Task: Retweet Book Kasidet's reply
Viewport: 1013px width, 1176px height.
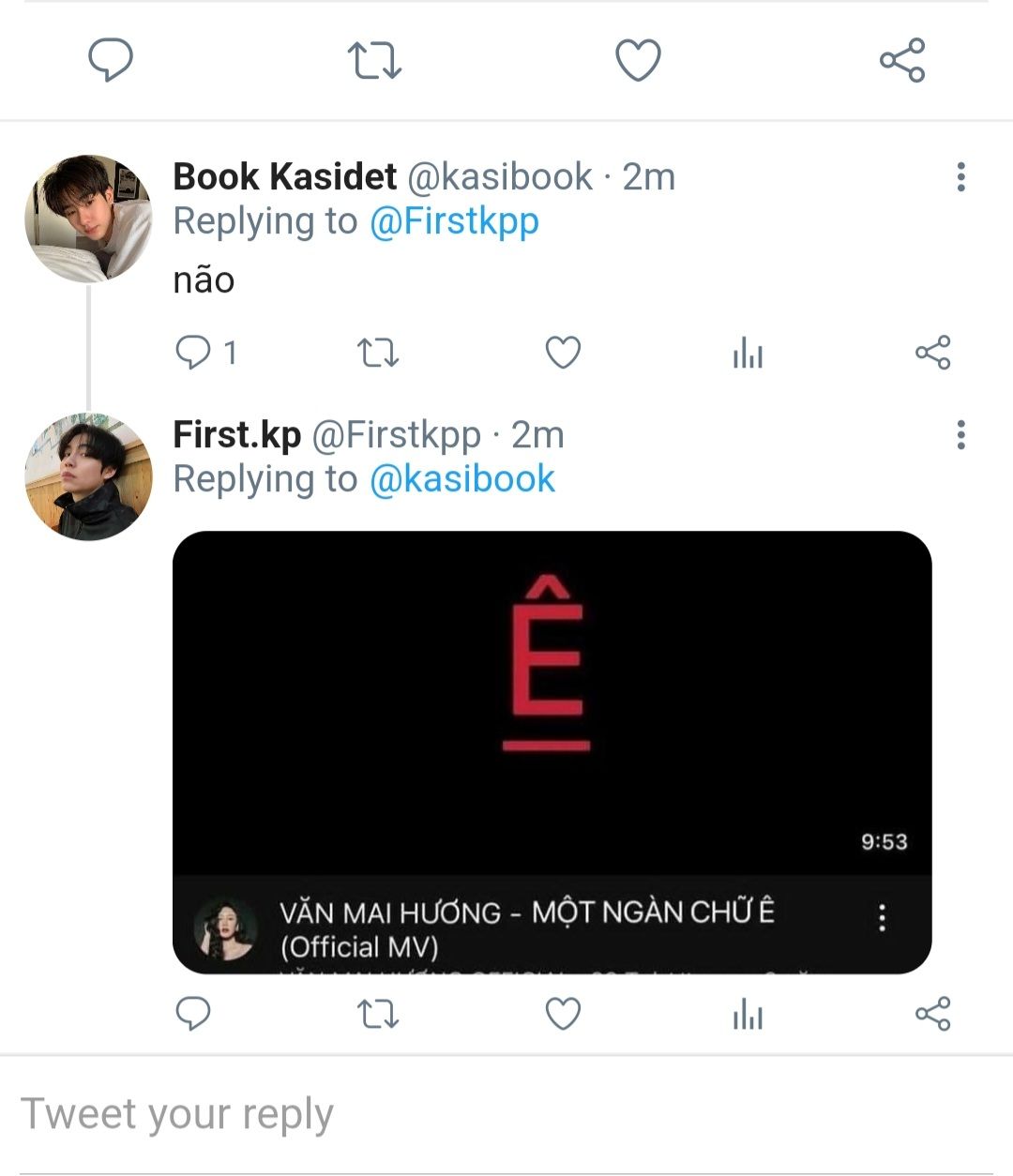Action: (x=378, y=353)
